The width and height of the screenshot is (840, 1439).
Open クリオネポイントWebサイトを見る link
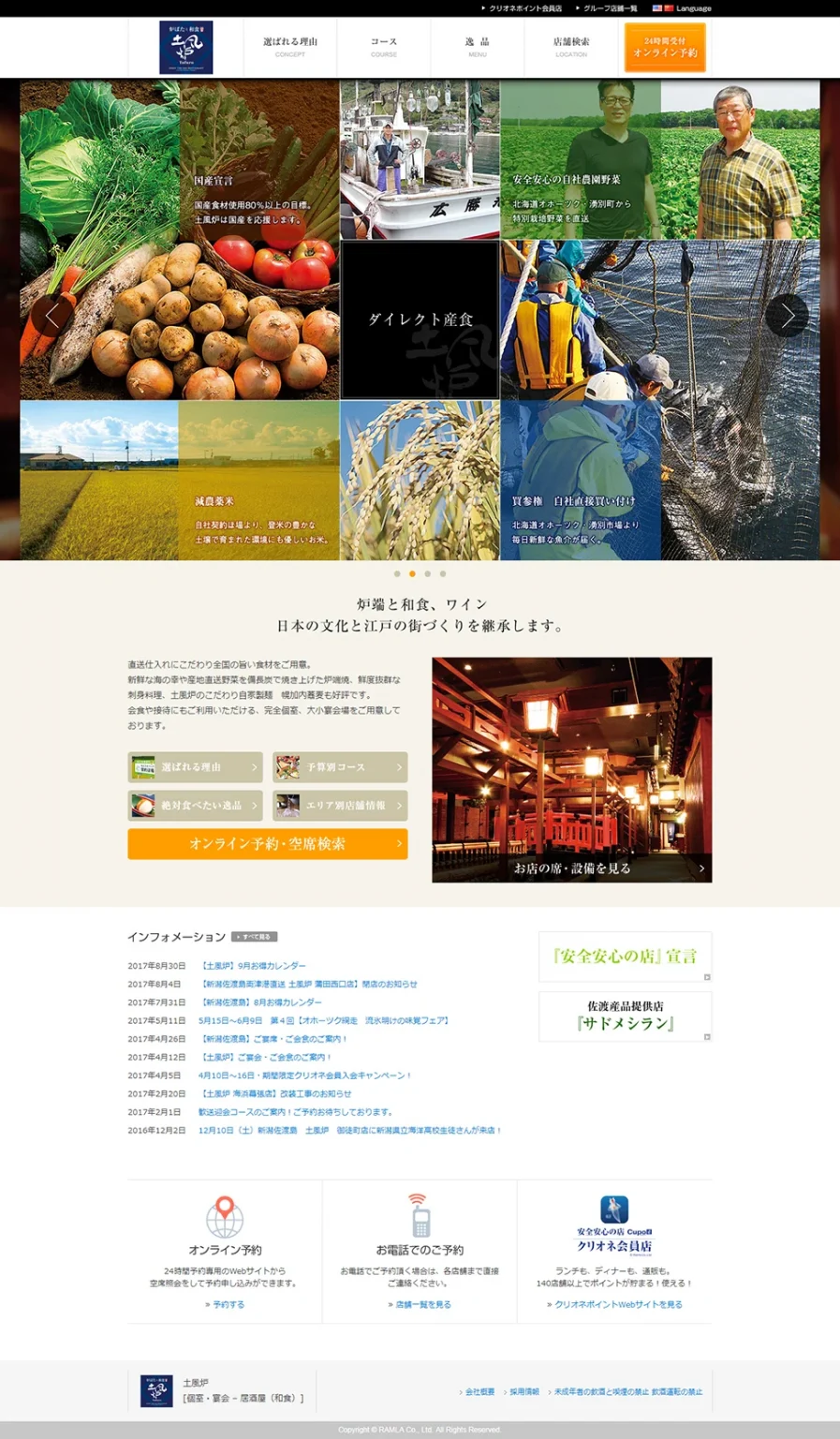coord(618,1304)
